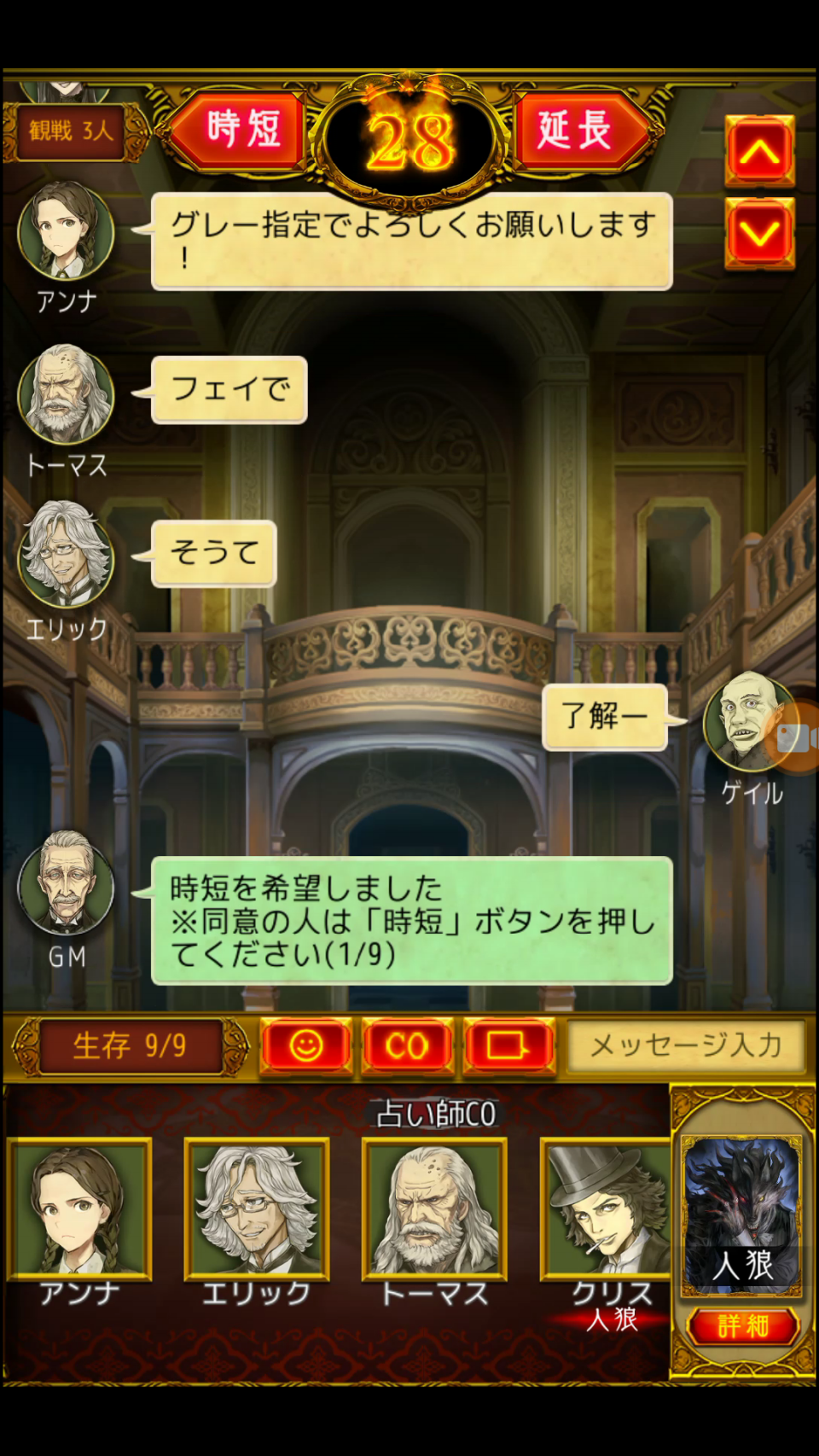This screenshot has width=819, height=1456.
Task: Open 詳細 details of the werewolf role
Action: pos(742,1325)
